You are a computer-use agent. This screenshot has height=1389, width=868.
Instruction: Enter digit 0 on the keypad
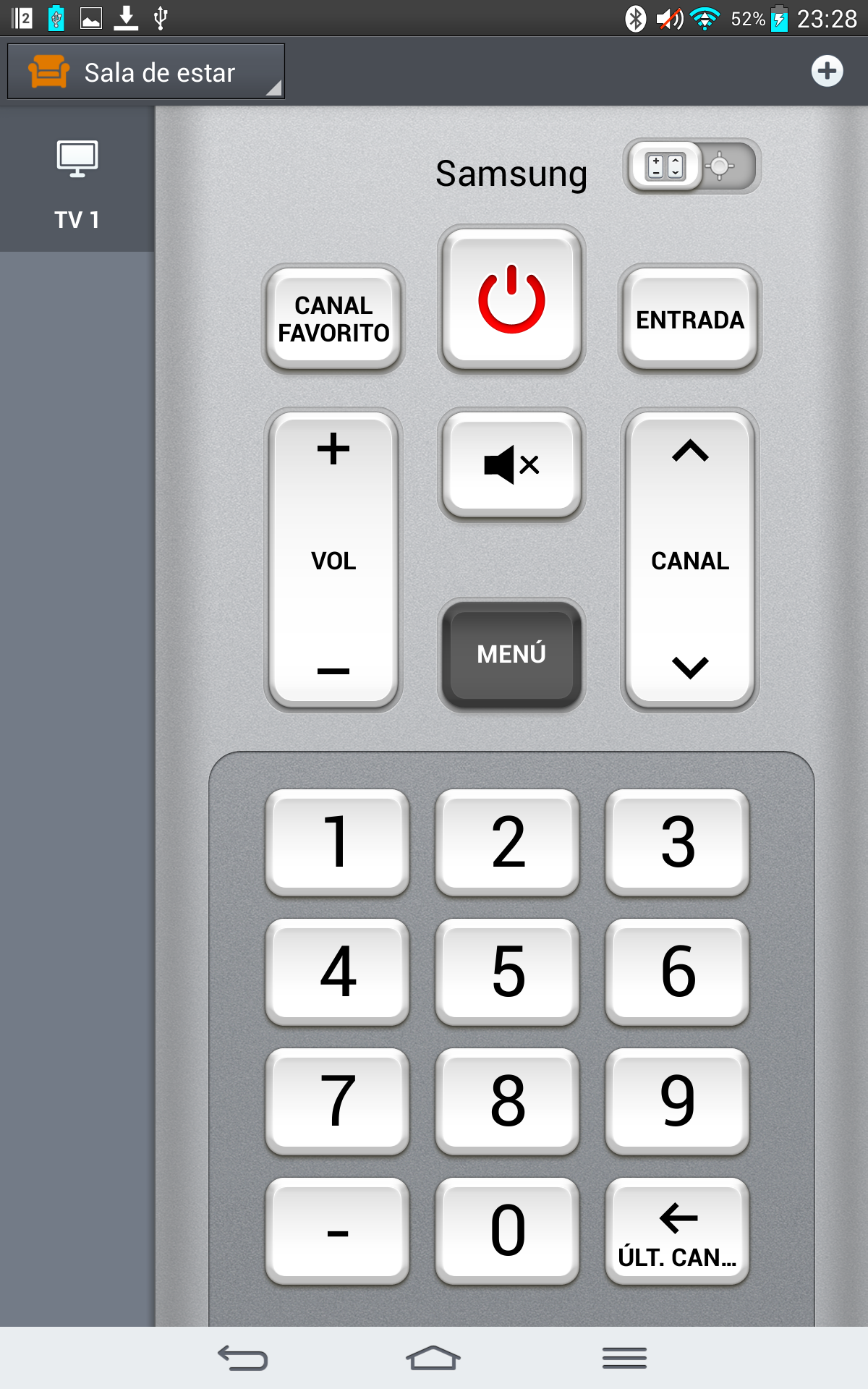coord(507,1231)
